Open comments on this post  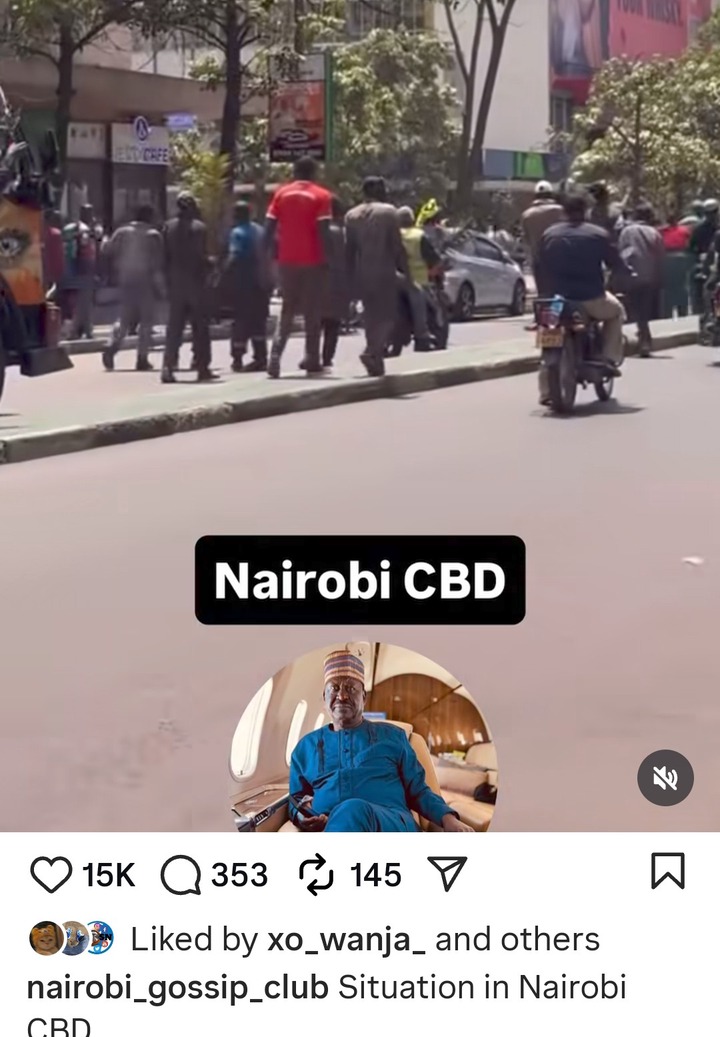[x=181, y=876]
